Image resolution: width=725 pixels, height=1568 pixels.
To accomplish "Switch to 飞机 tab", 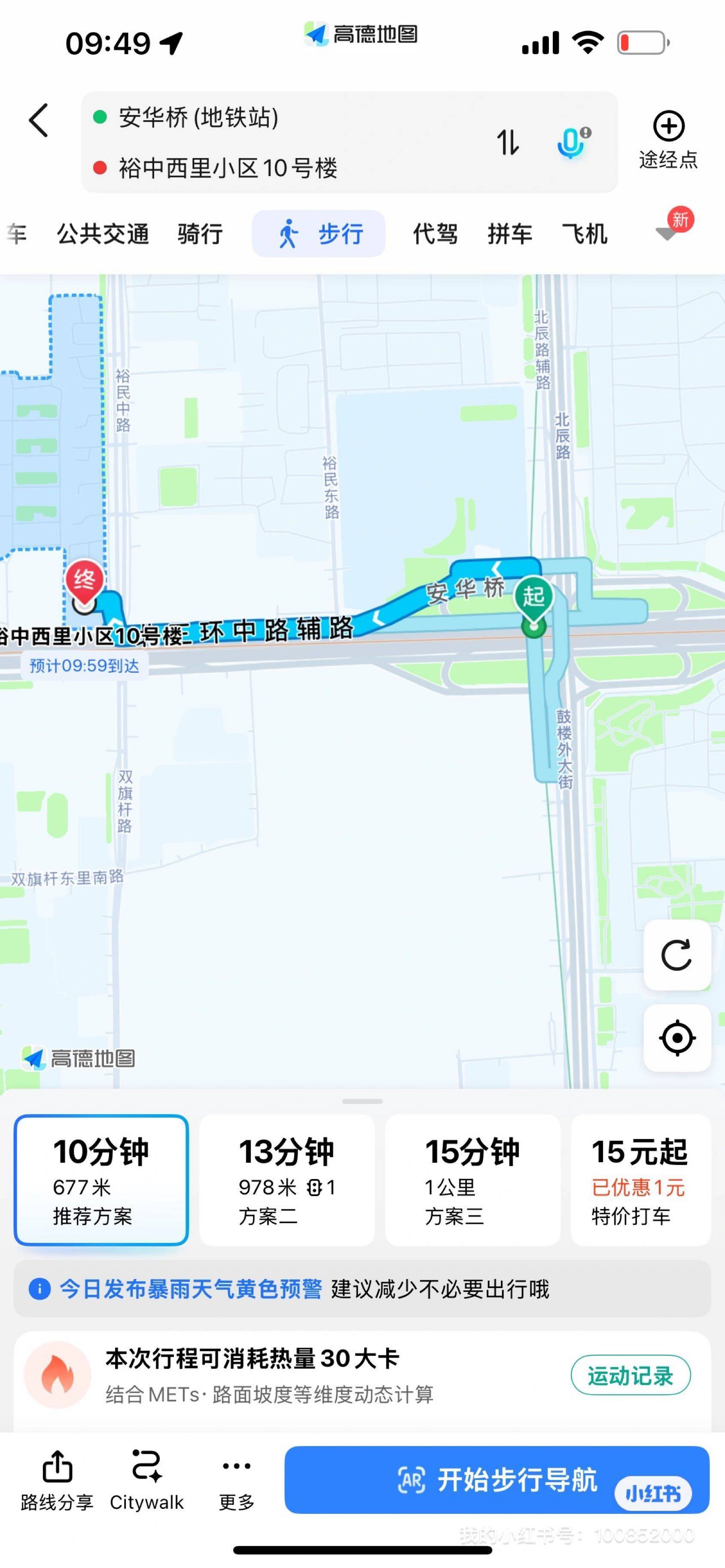I will click(585, 234).
